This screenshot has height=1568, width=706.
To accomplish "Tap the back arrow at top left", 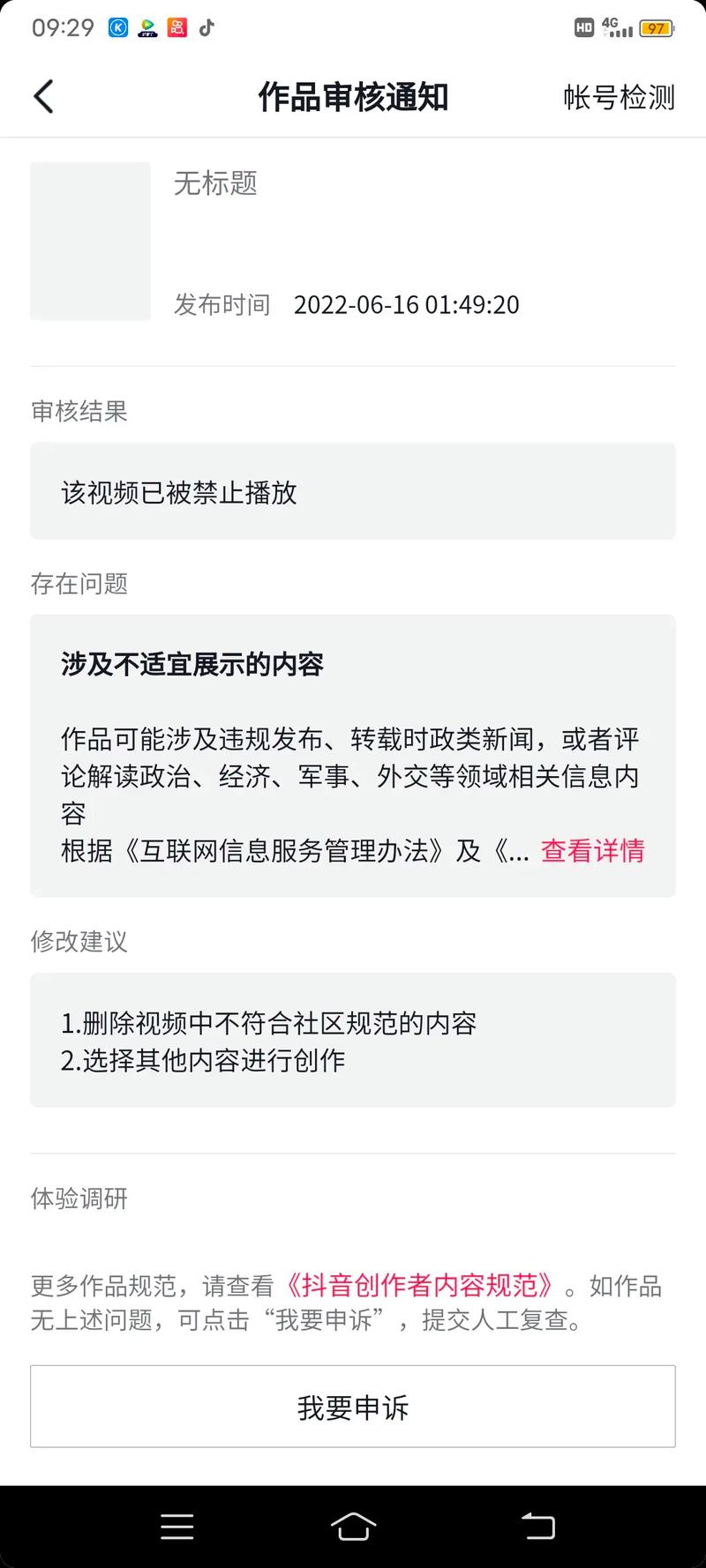I will [43, 96].
